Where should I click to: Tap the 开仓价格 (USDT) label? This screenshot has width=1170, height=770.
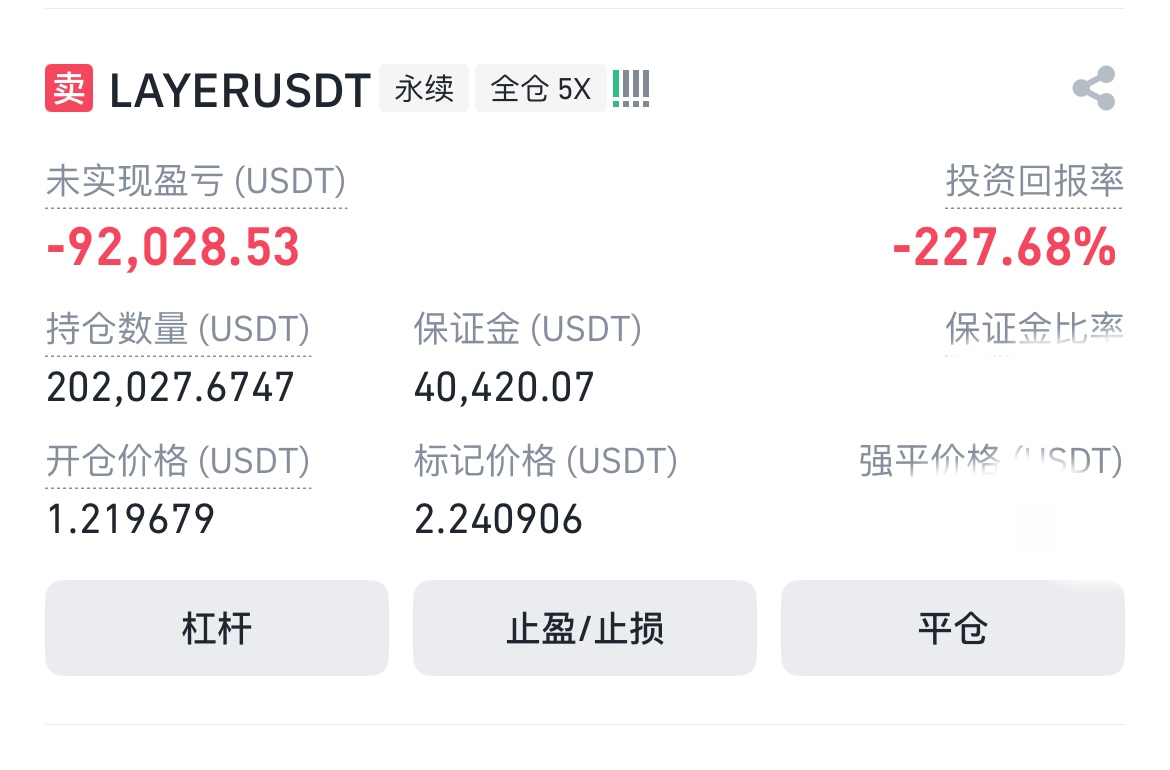[178, 460]
